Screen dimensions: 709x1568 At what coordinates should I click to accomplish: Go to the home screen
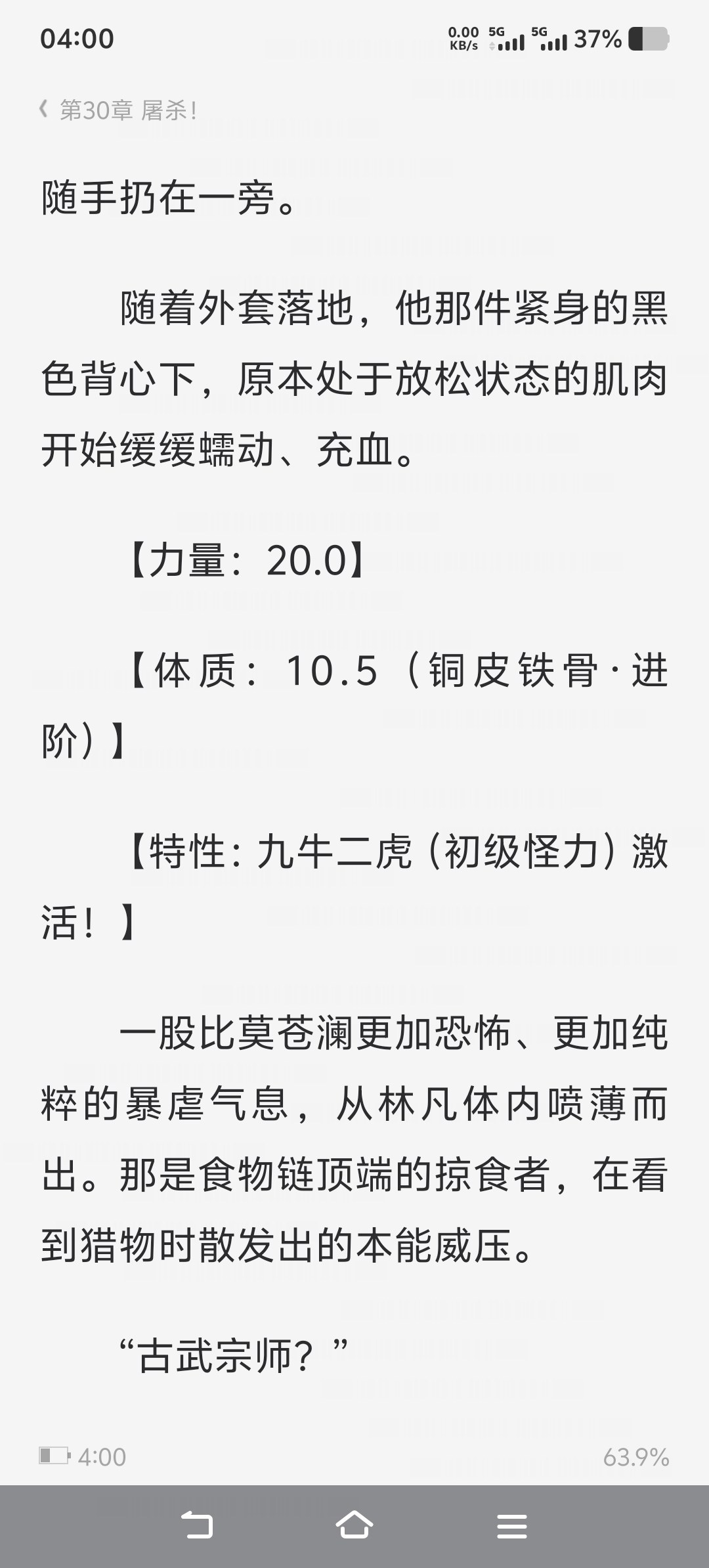pos(354,1525)
